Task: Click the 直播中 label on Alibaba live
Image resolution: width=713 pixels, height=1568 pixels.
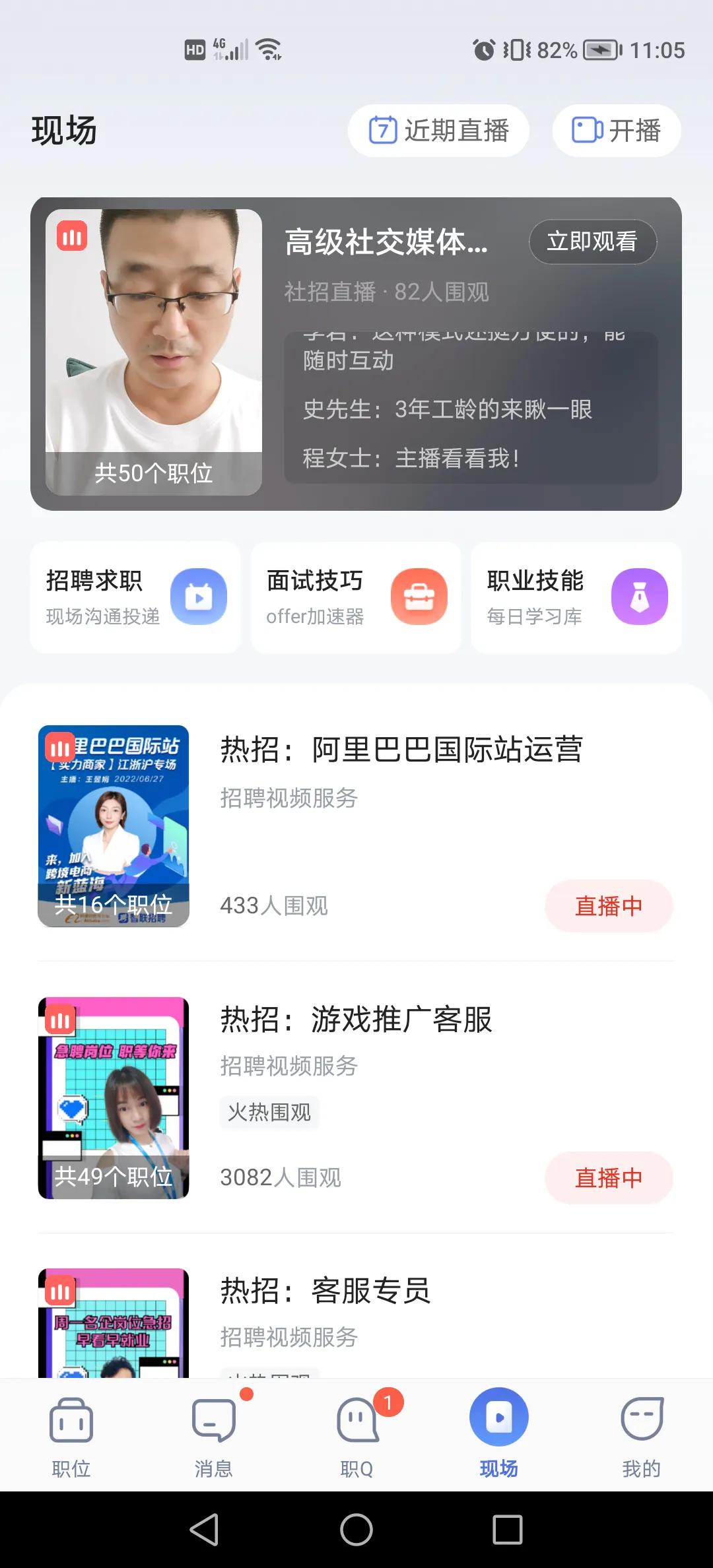Action: click(x=609, y=906)
